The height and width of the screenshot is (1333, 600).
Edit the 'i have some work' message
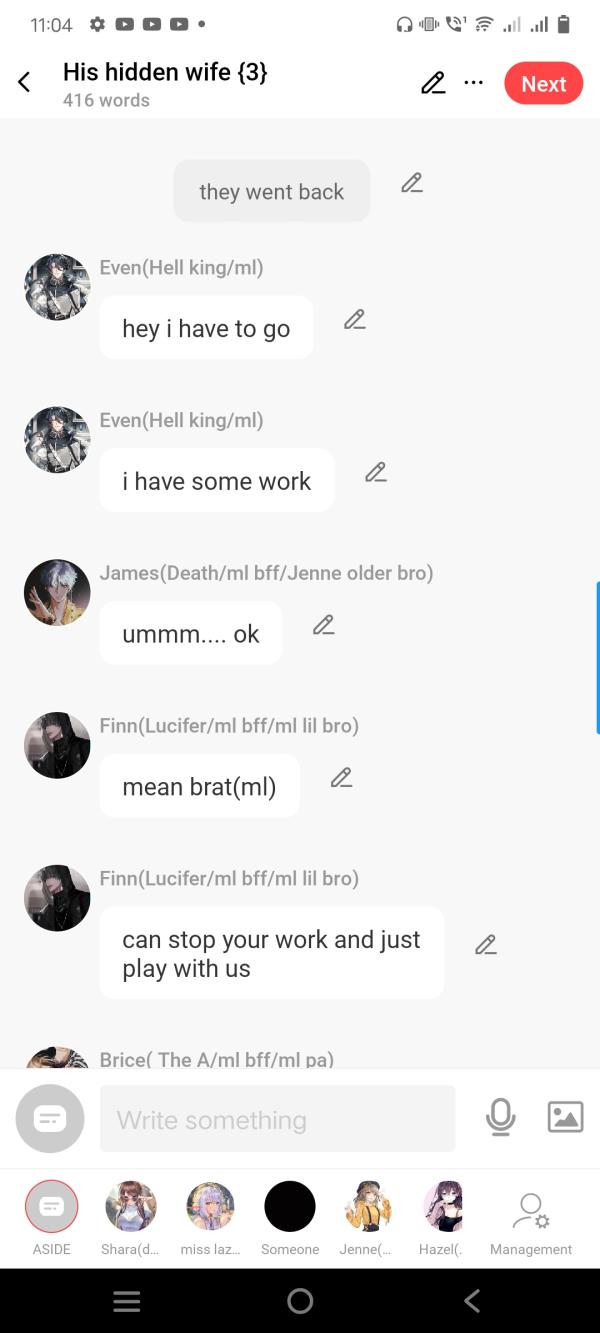point(375,472)
